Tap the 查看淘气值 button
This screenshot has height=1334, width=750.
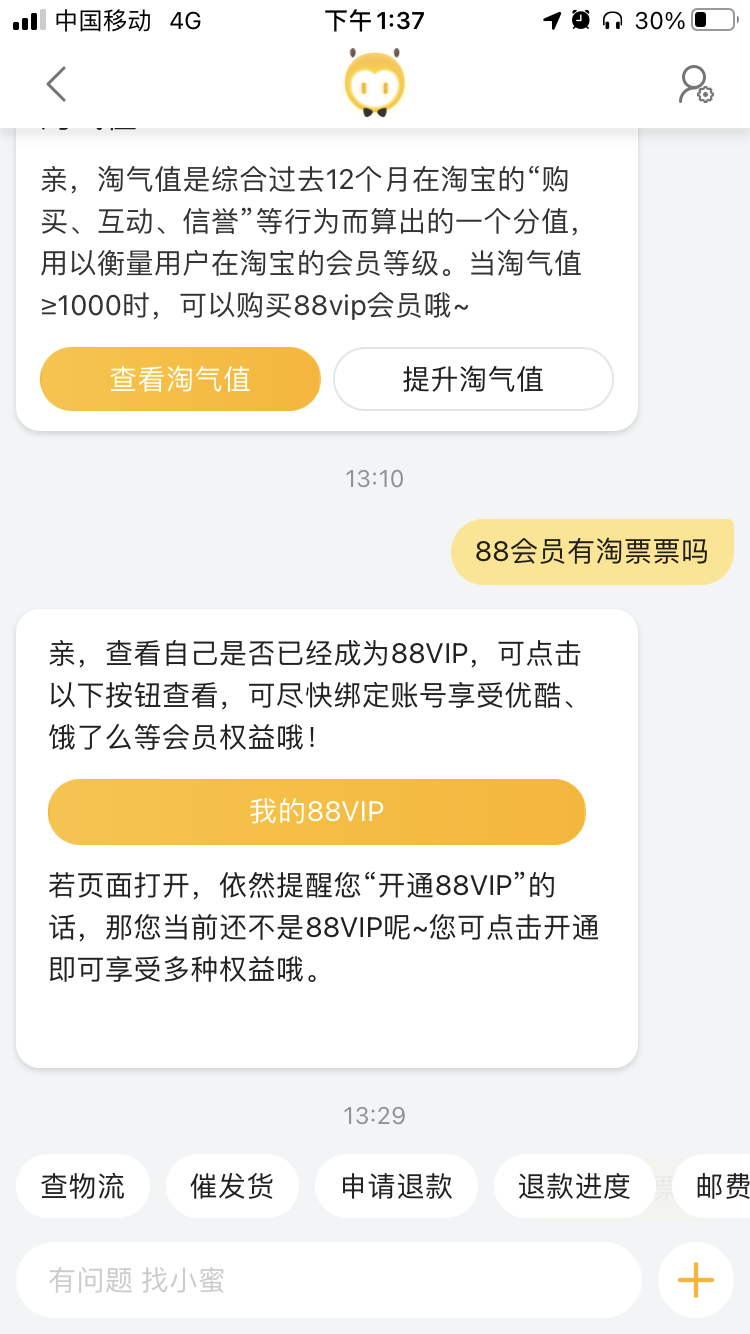click(180, 379)
